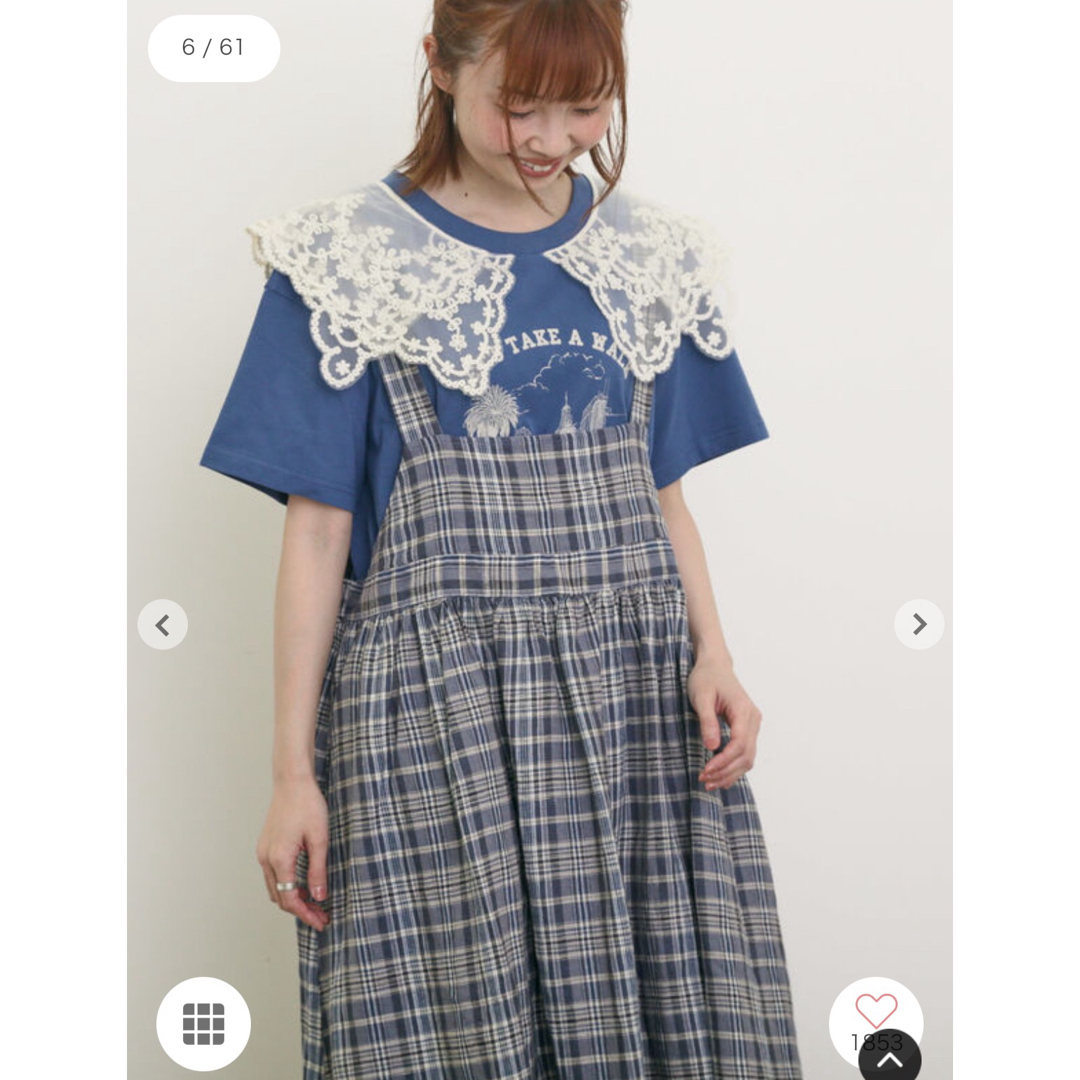
Task: Tap the scroll-to-top arrow button
Action: click(x=889, y=1060)
